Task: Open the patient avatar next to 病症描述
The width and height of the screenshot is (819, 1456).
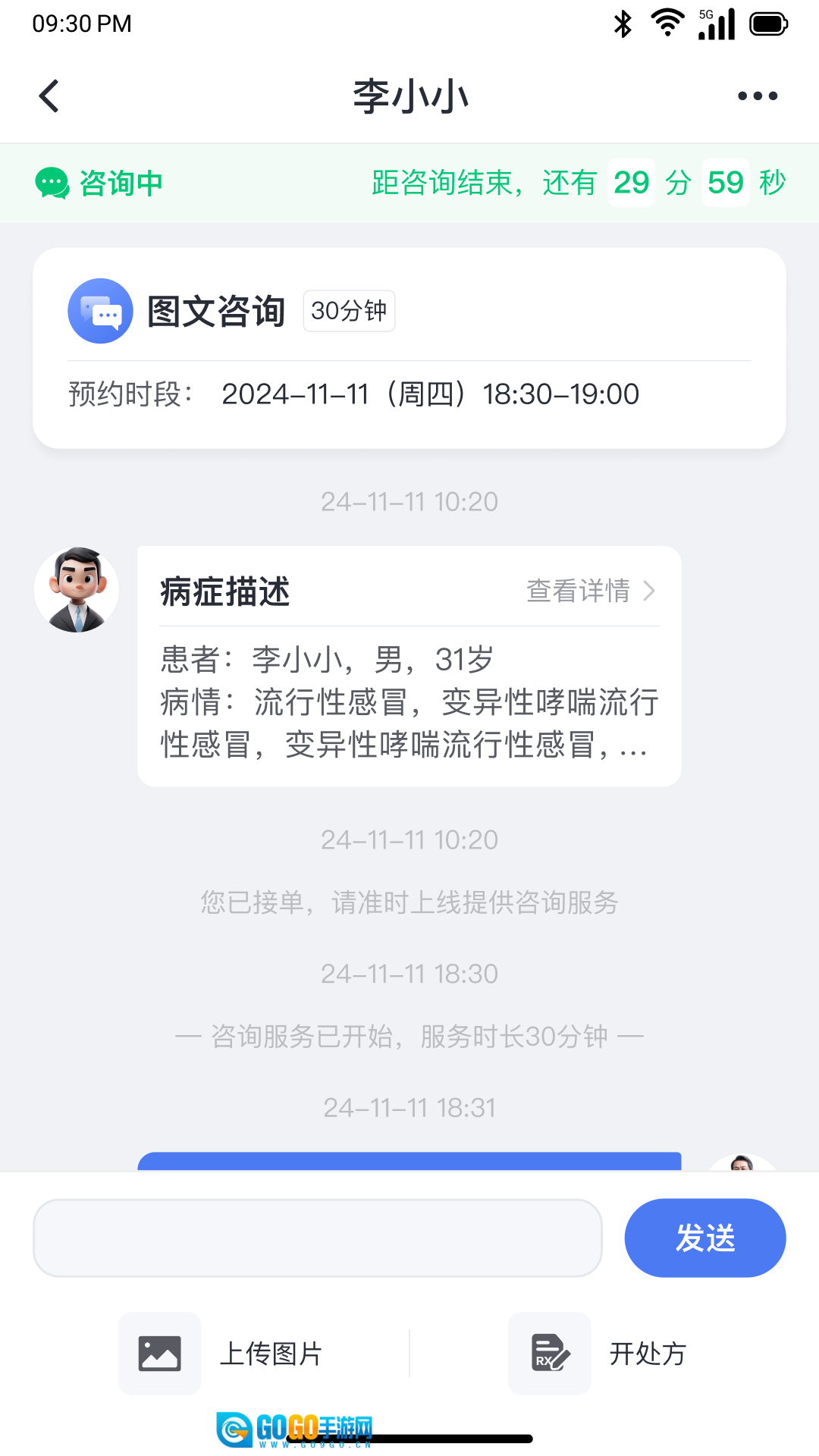Action: pos(77,590)
